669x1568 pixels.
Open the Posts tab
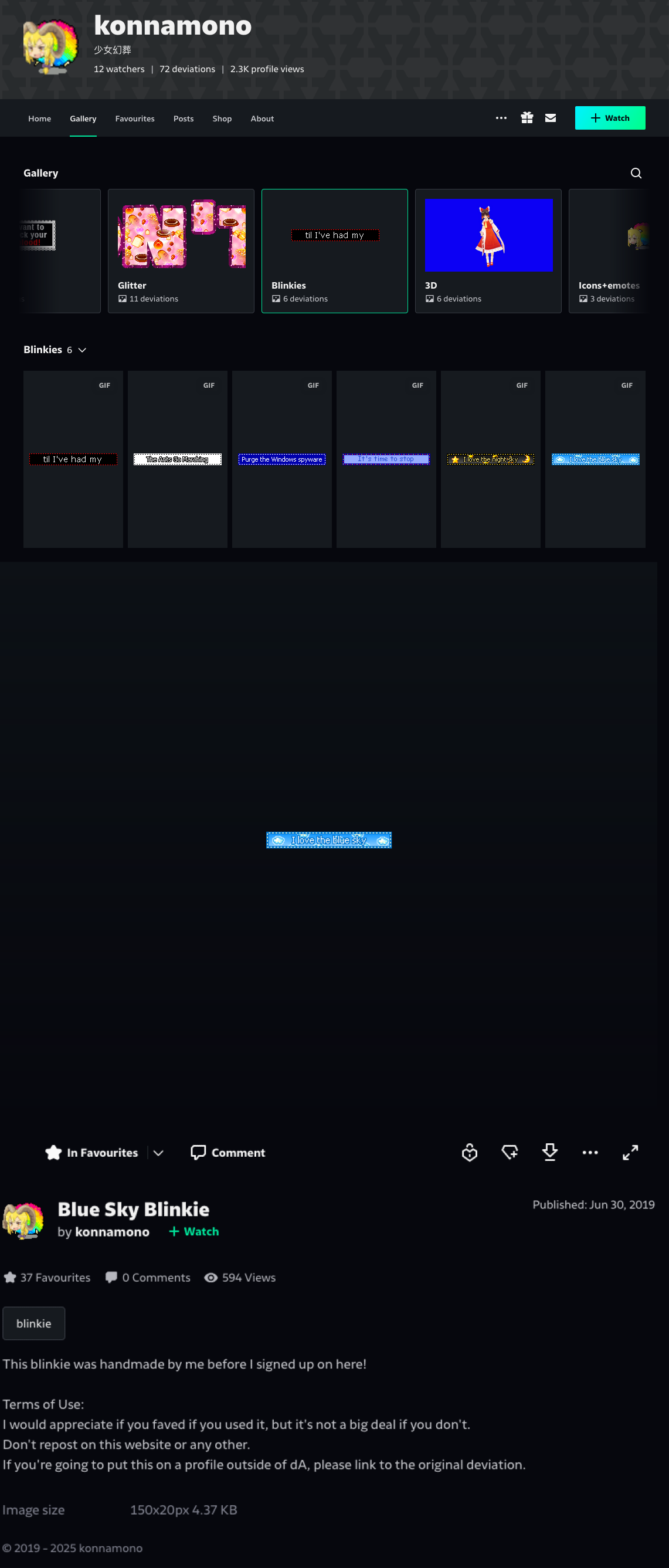pos(183,118)
